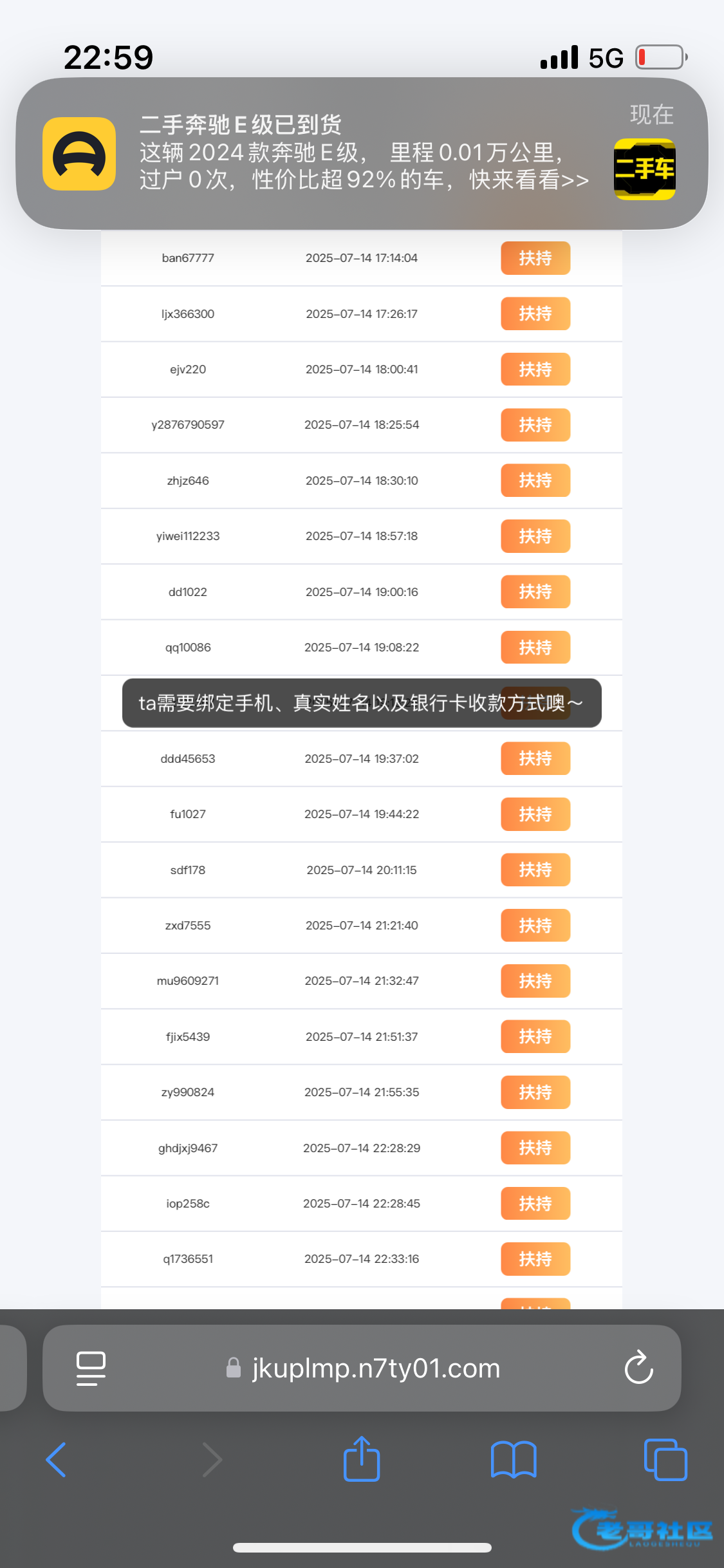Tap 扶持 for user zxd7555

535,926
